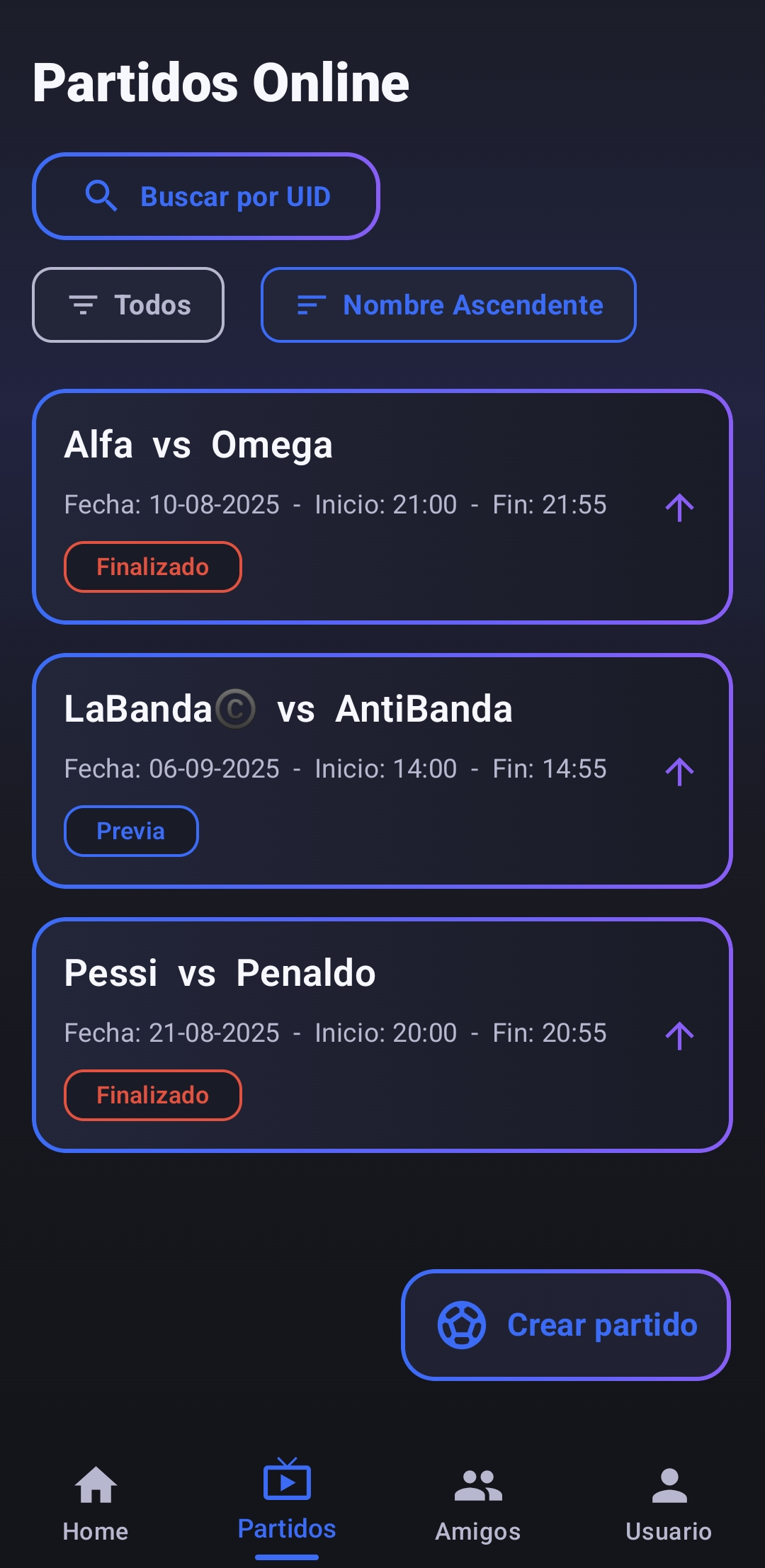Toggle the Previa badge on LaBanda vs AntiBanda
The image size is (765, 1568).
[131, 831]
